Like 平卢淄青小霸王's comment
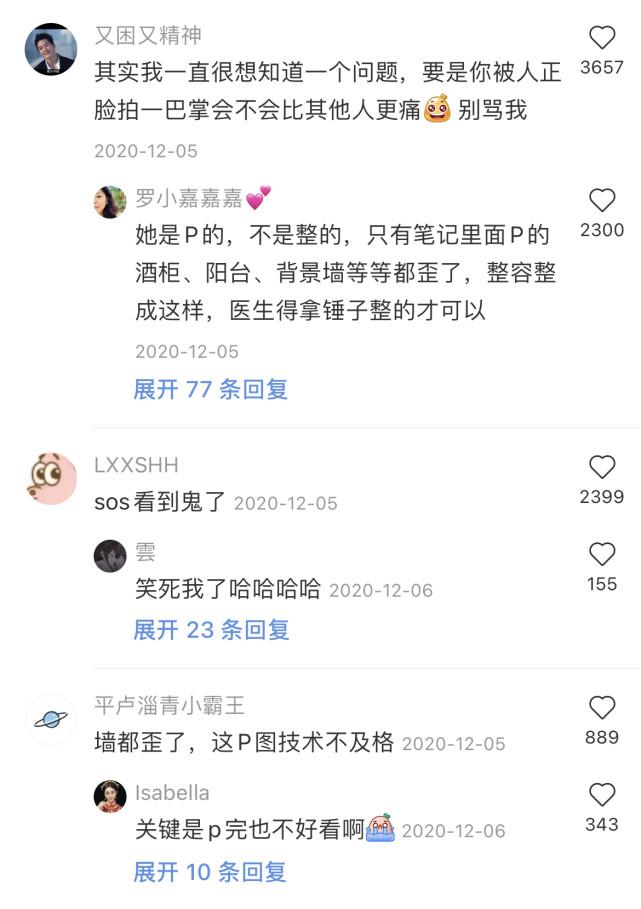 point(602,708)
